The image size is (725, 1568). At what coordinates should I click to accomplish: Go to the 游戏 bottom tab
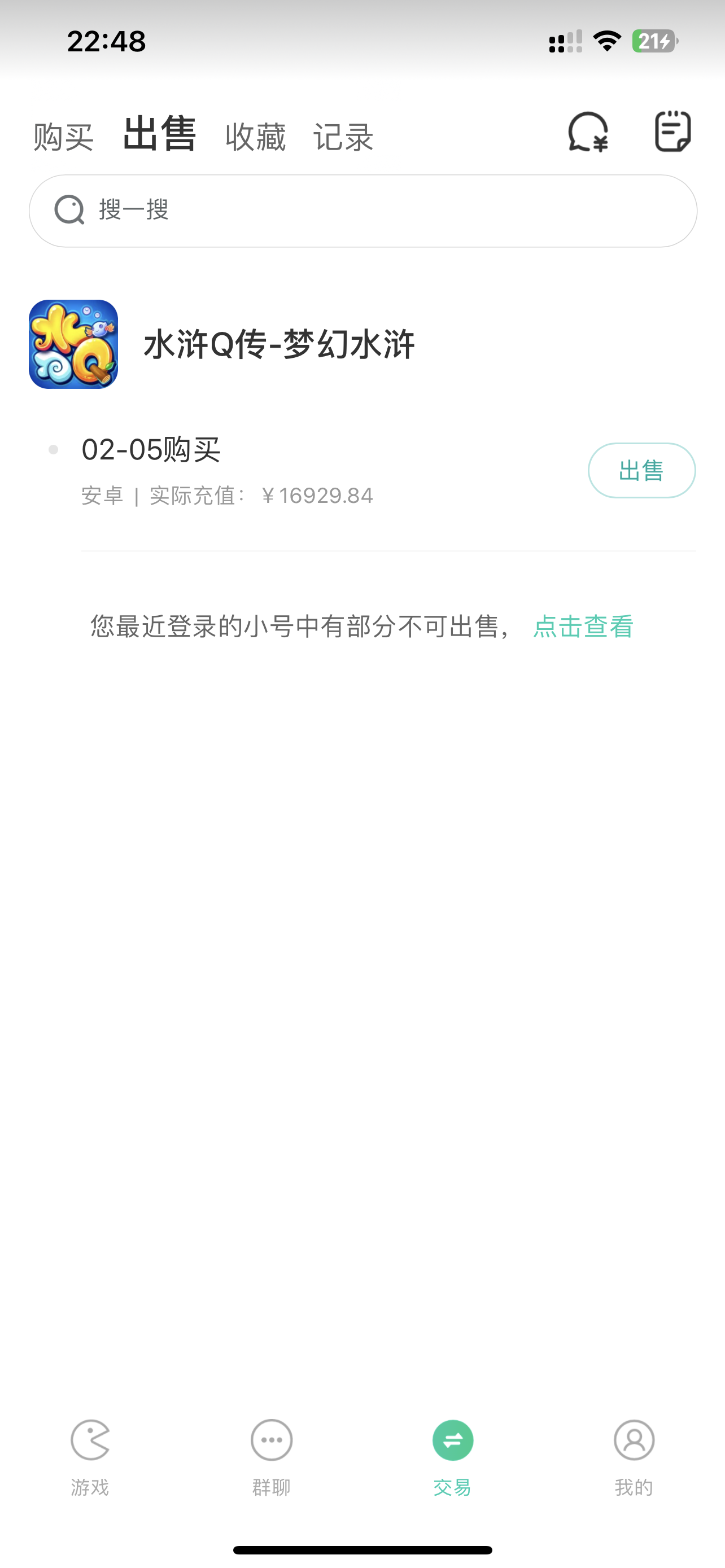[90, 1456]
